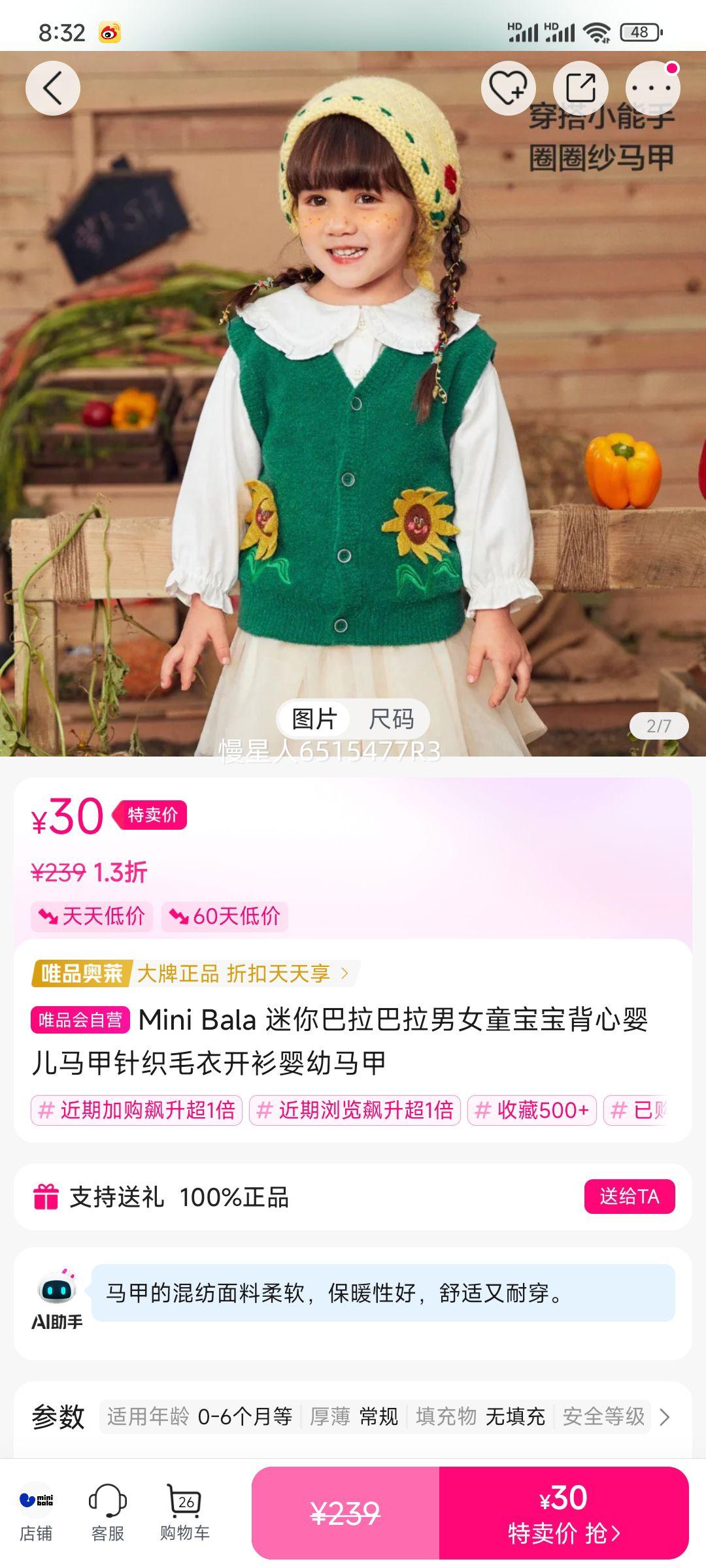This screenshot has width=706, height=1568.
Task: Tap the ¥239 original price button
Action: point(345,1513)
